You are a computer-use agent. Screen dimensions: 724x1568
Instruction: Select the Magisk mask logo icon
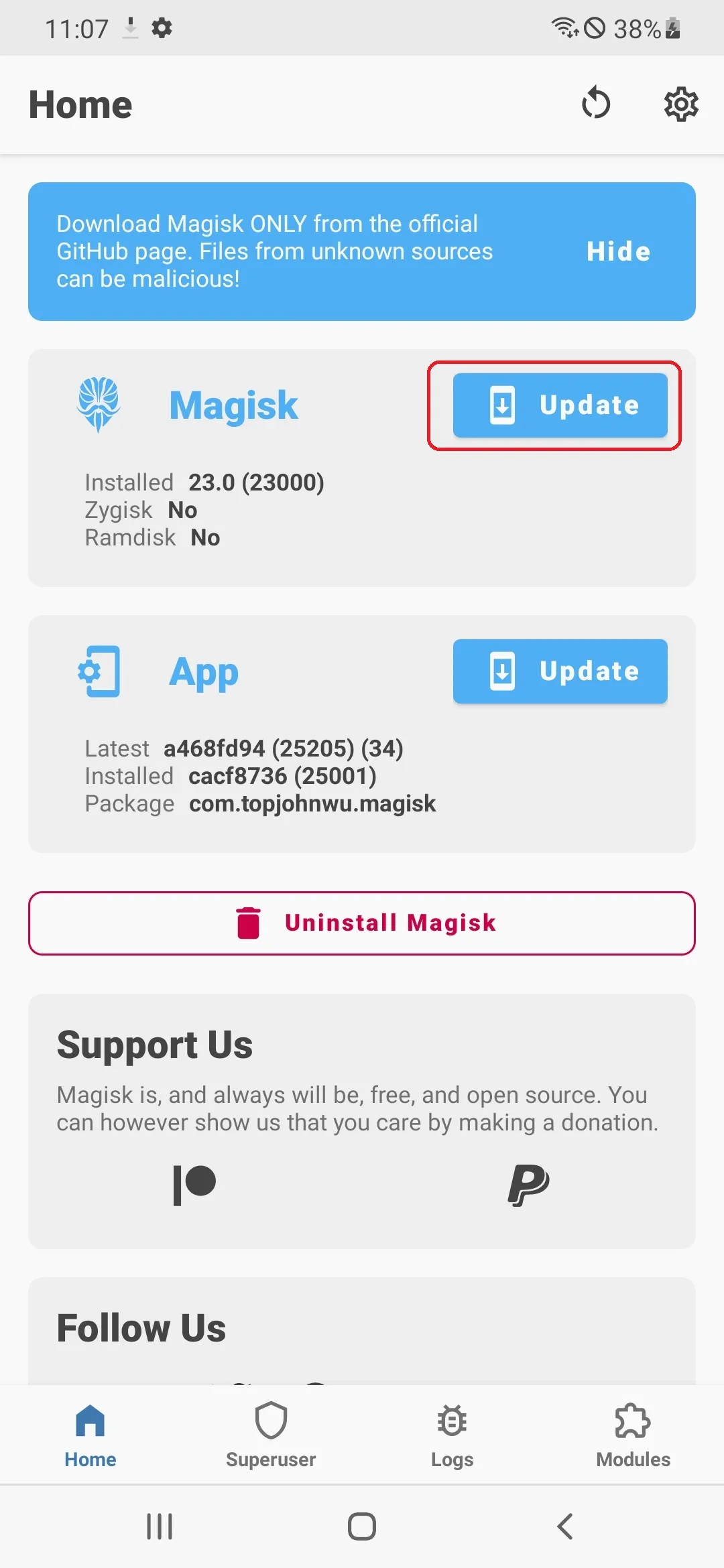tap(99, 405)
